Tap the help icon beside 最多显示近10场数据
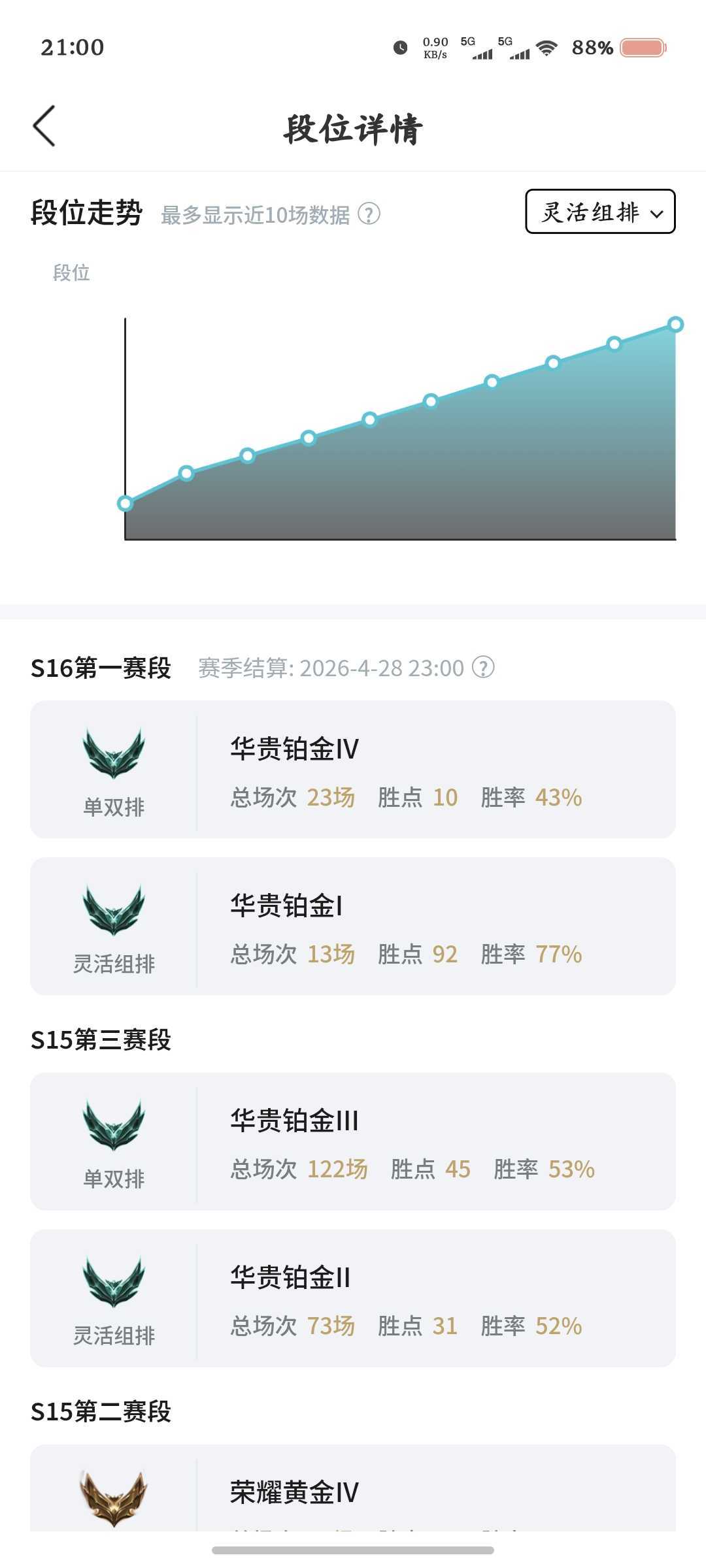The image size is (706, 1568). 368,214
